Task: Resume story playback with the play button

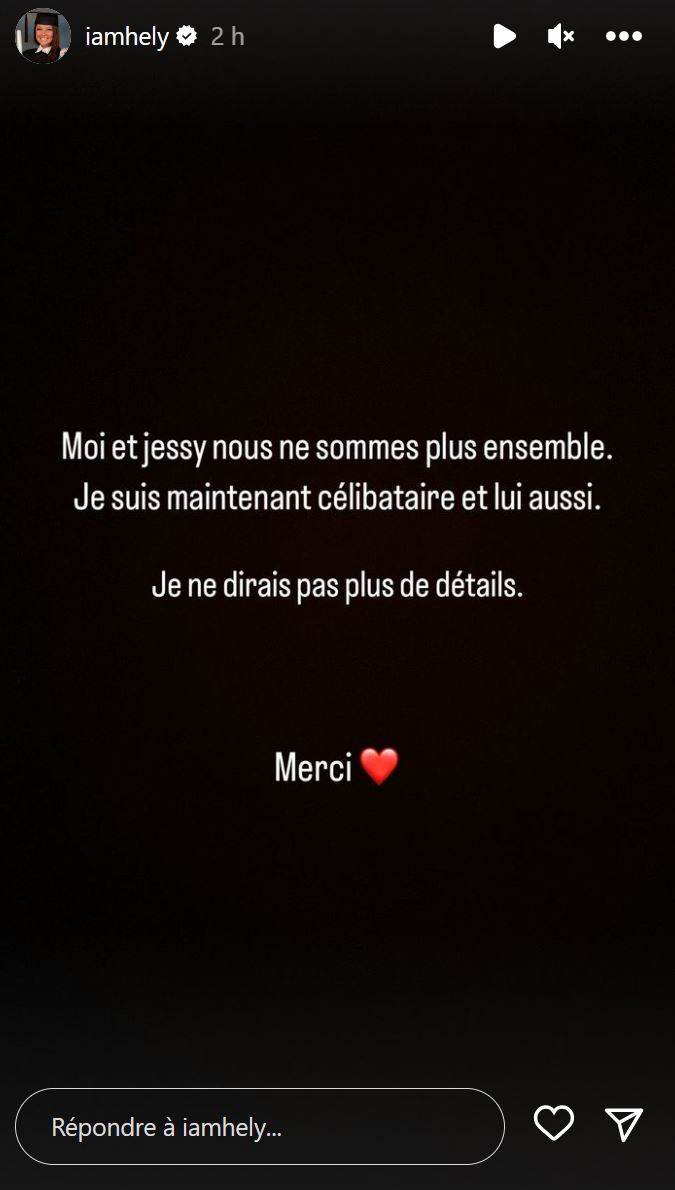Action: (504, 37)
